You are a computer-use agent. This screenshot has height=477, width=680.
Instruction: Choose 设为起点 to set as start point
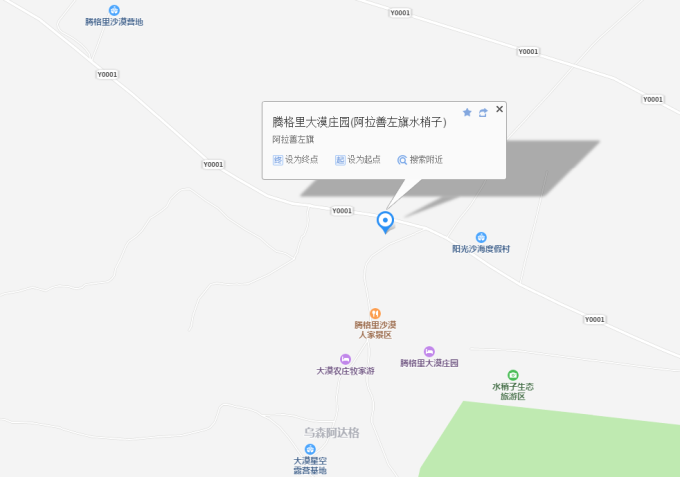pyautogui.click(x=358, y=160)
